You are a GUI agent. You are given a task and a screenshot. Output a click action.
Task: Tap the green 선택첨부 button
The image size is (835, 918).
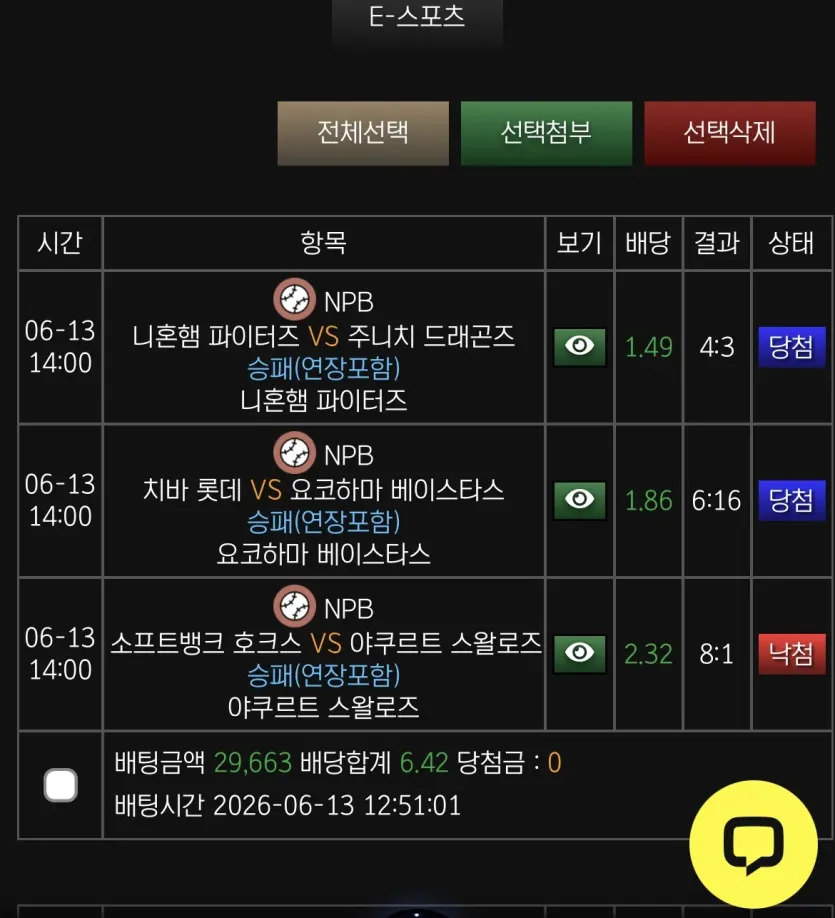pyautogui.click(x=546, y=133)
